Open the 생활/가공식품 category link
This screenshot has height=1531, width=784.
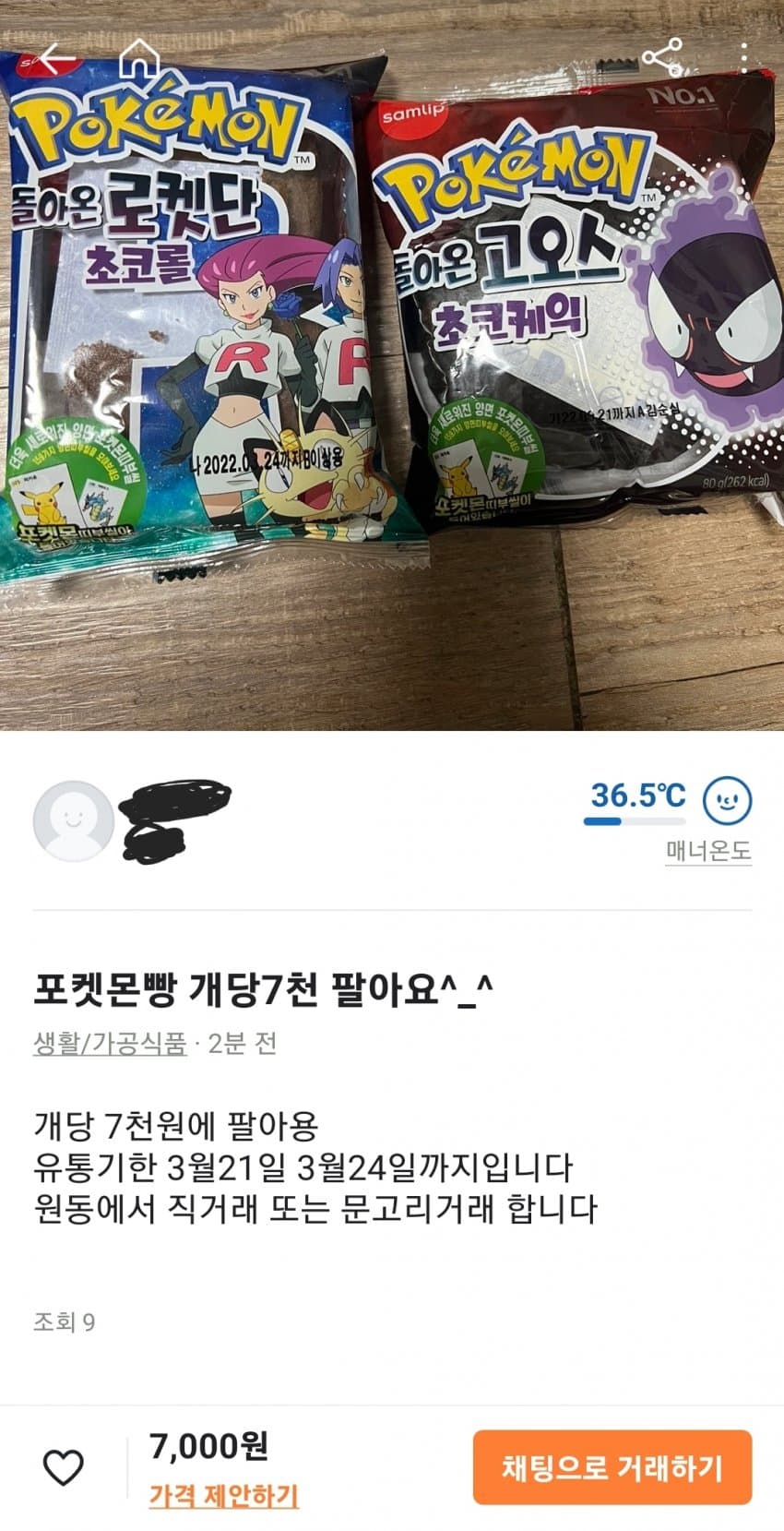point(110,1044)
